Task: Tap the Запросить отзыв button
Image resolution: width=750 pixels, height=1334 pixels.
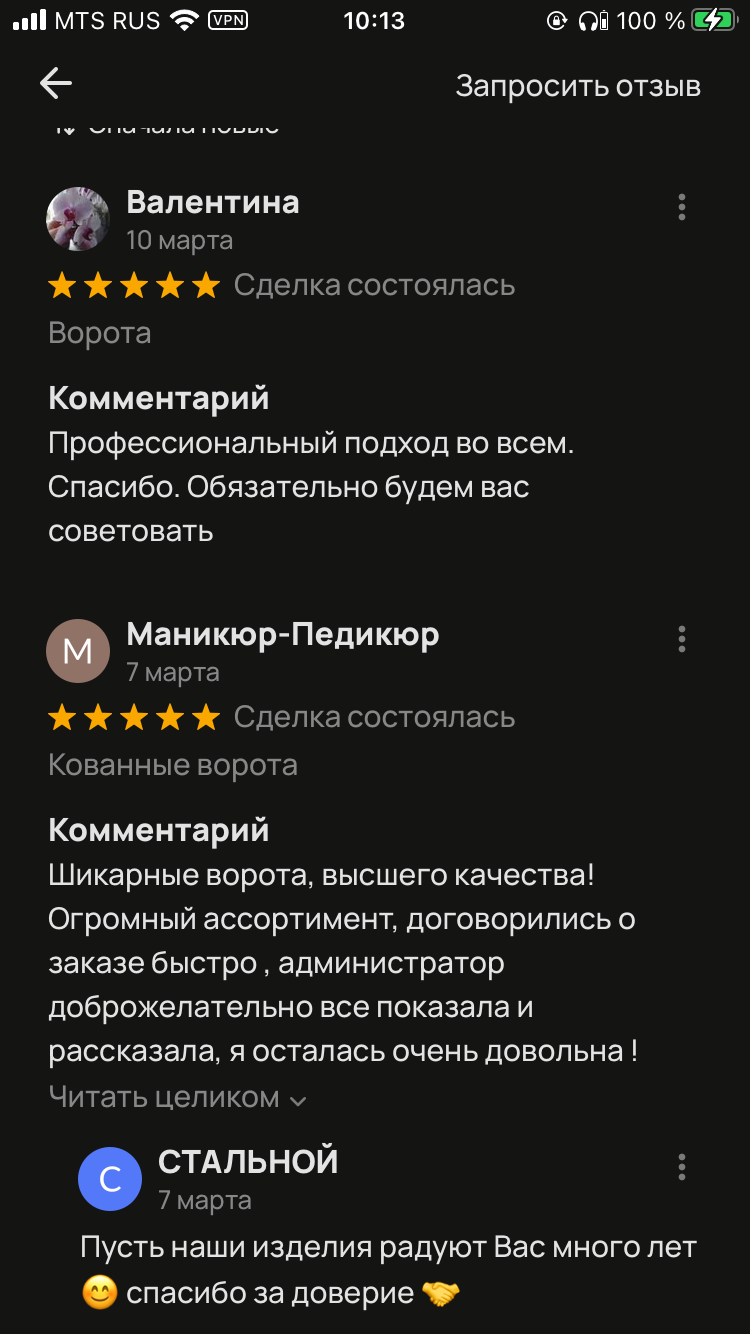Action: pyautogui.click(x=577, y=86)
